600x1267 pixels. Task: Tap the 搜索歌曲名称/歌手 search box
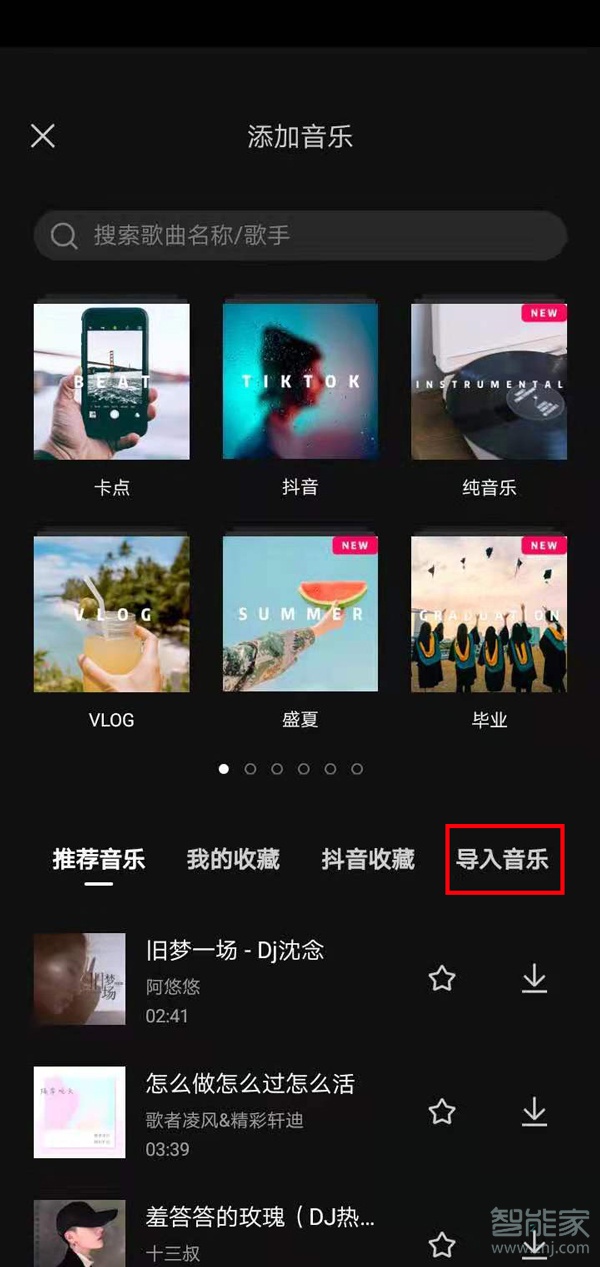(x=300, y=236)
